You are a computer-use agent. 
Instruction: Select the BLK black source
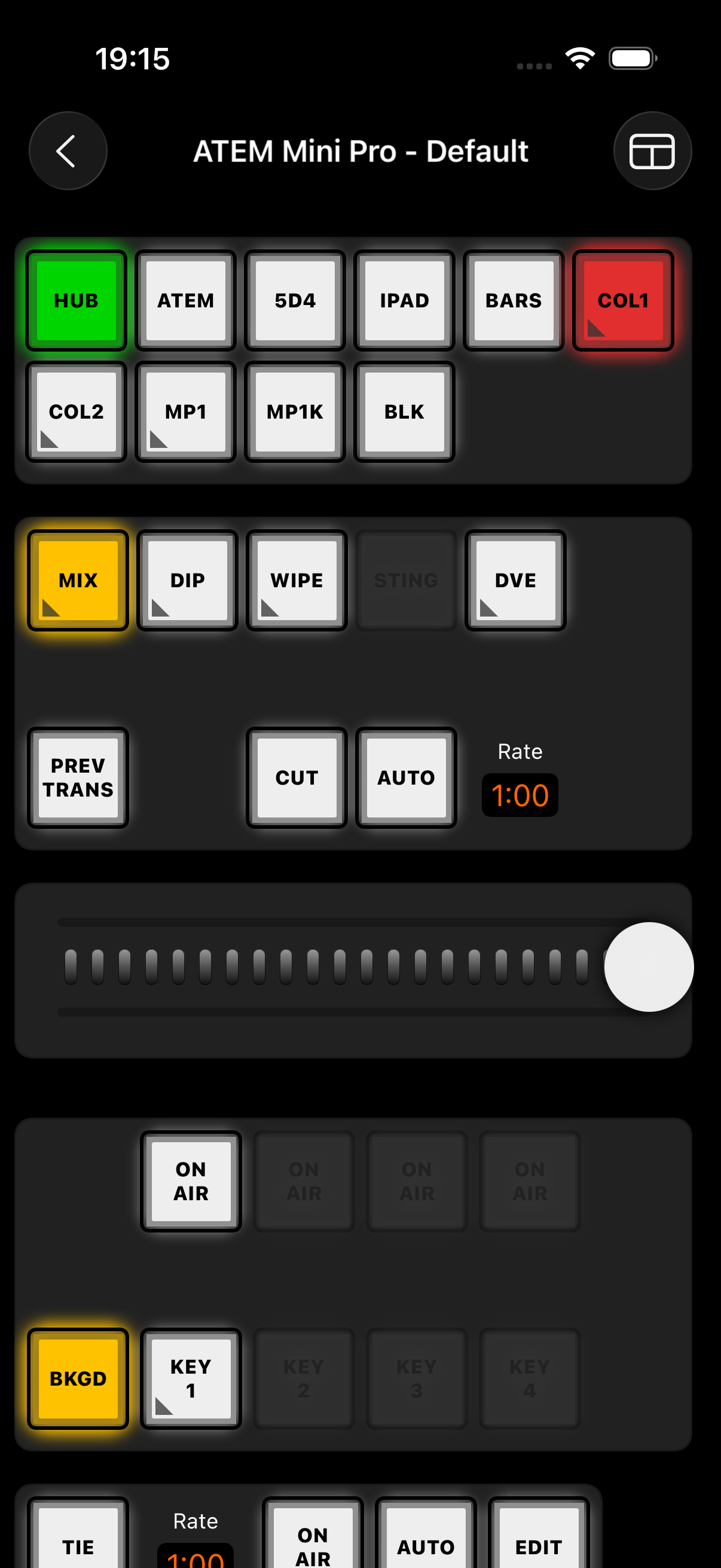coord(404,412)
